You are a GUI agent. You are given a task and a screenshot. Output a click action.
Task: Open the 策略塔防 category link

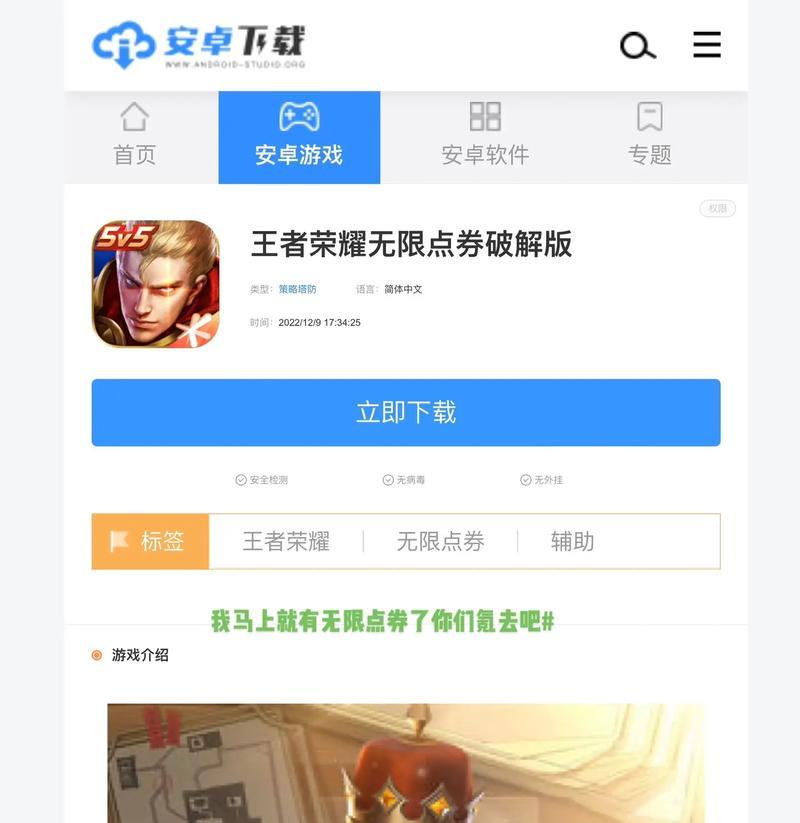click(x=297, y=289)
